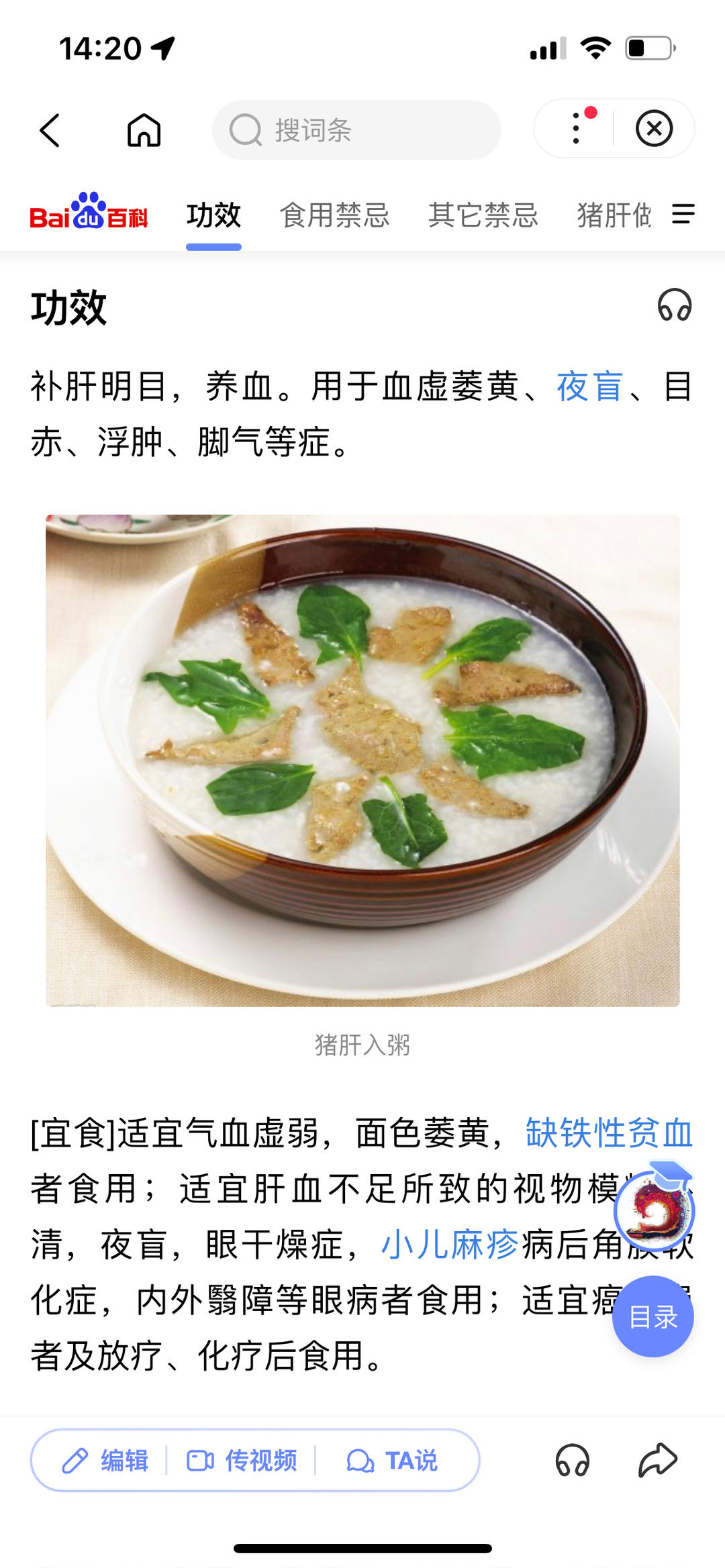Close the mini program
The width and height of the screenshot is (725, 1568).
click(x=654, y=128)
